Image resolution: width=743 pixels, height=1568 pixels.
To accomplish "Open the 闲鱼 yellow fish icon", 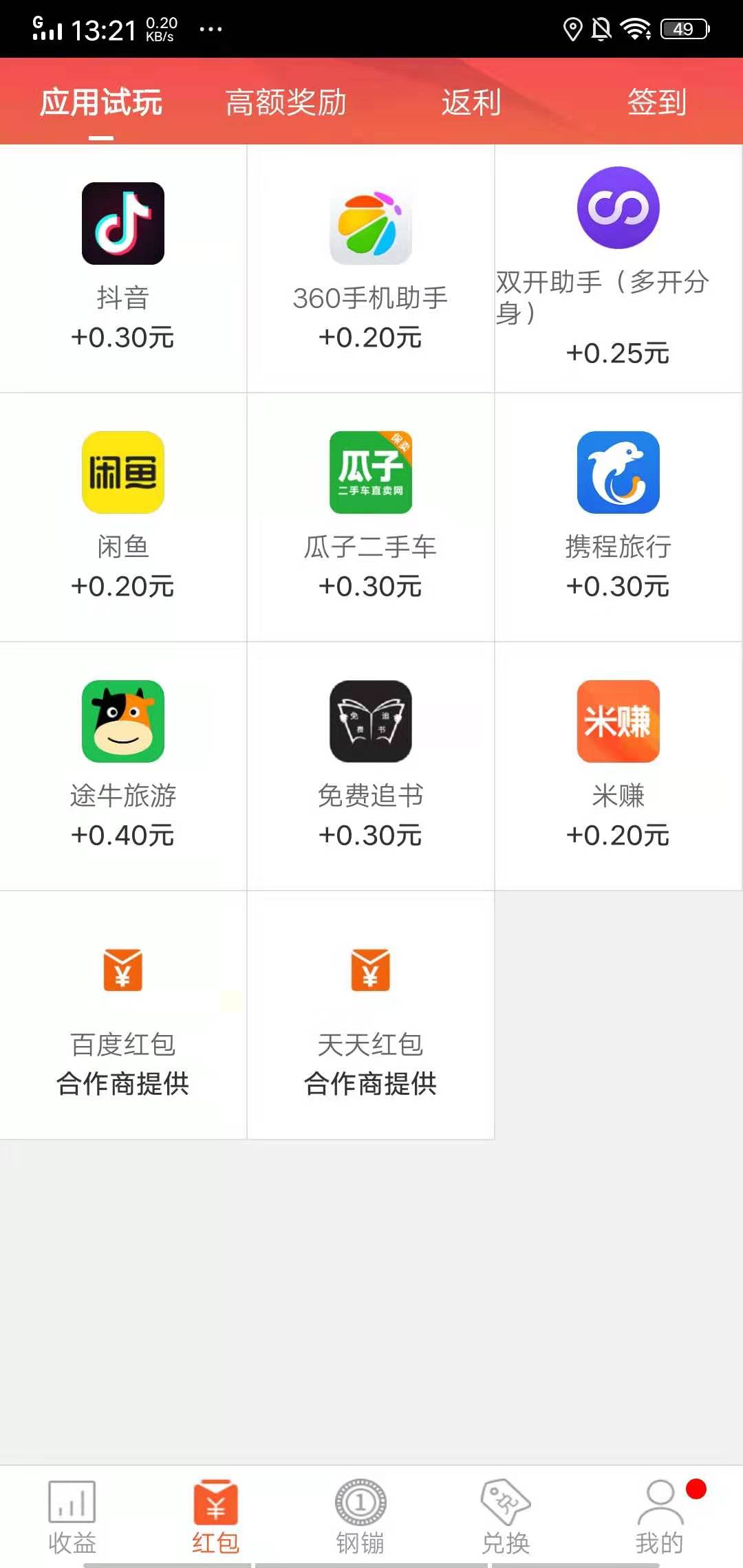I will tap(122, 473).
